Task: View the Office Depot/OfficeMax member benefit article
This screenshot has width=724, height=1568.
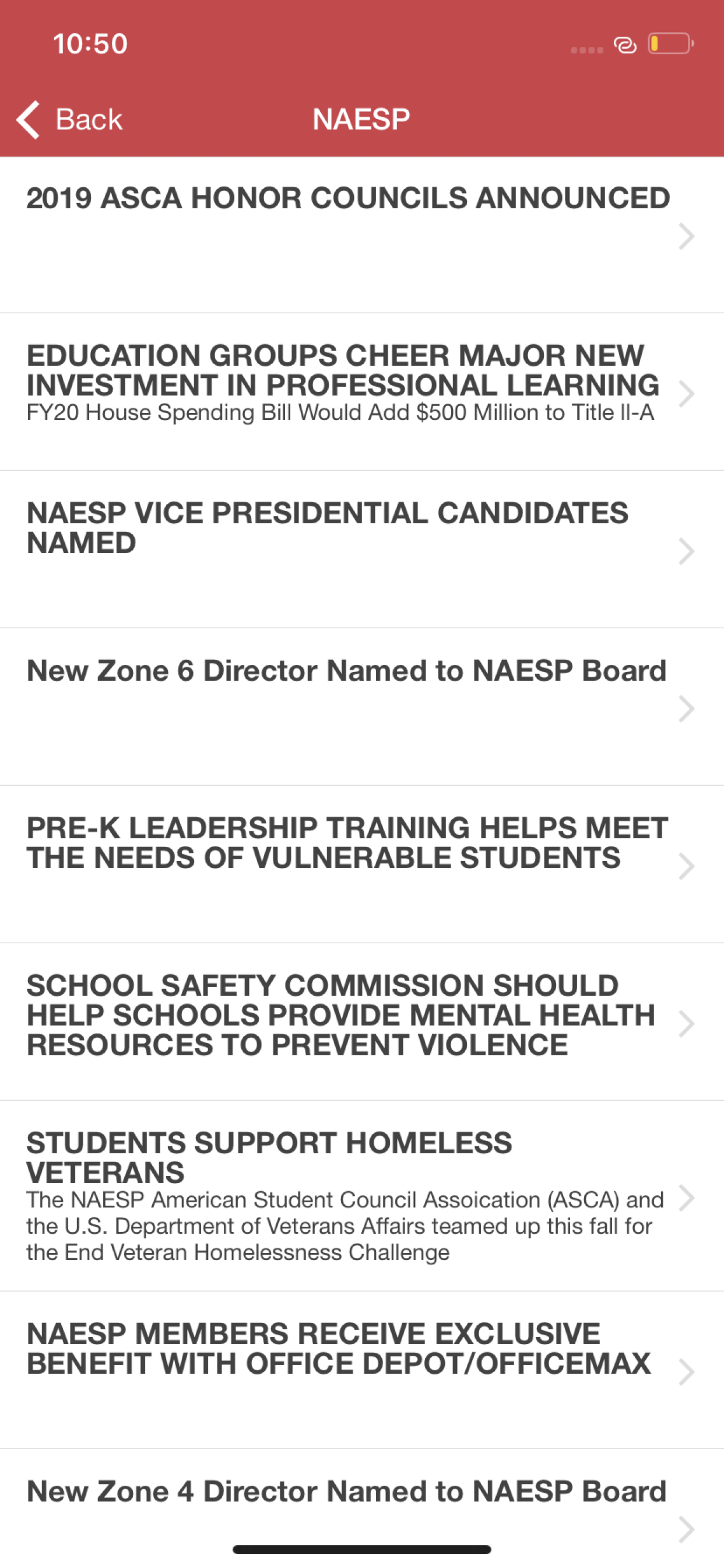Action: click(x=362, y=1371)
